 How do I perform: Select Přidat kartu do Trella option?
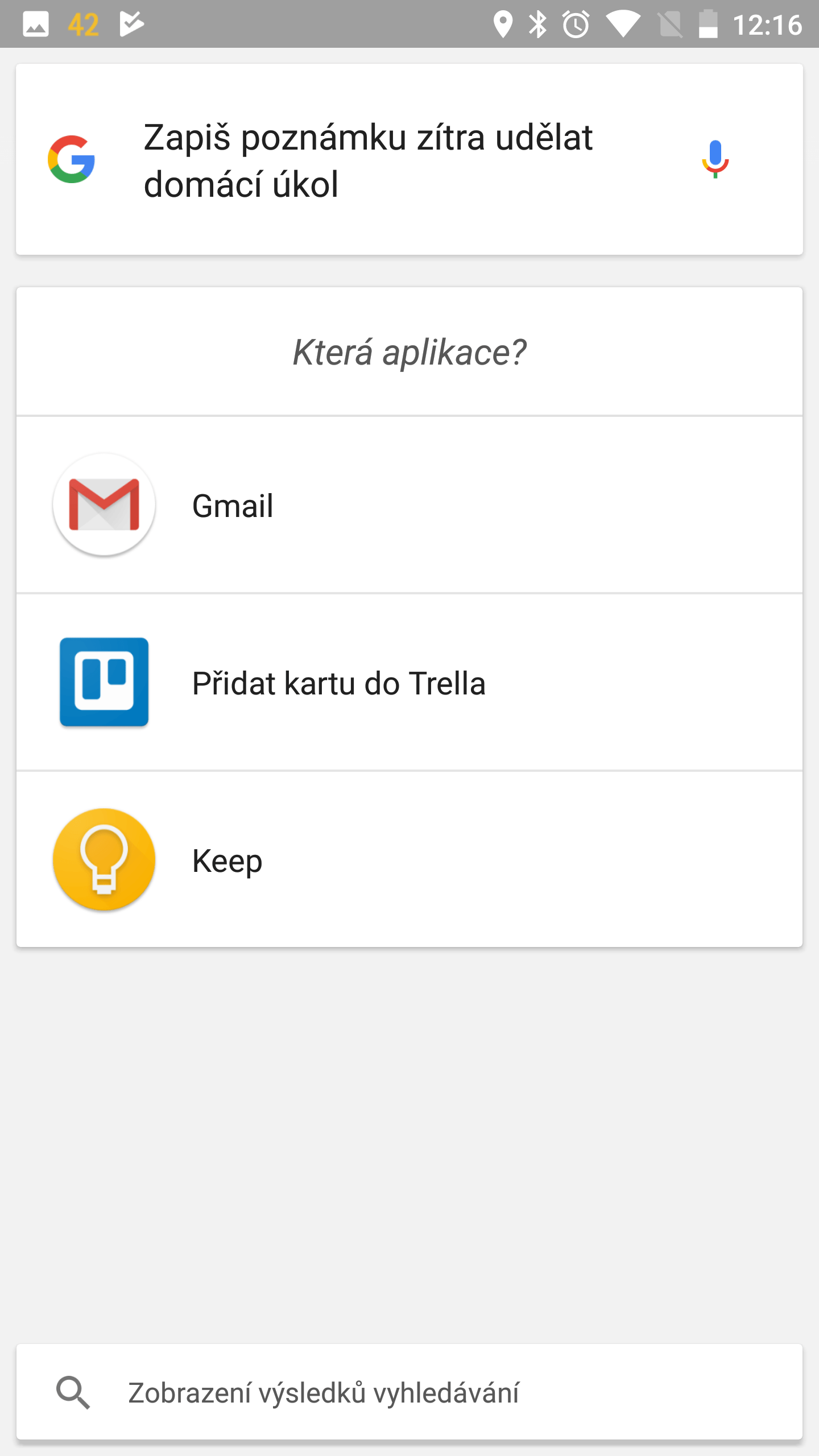click(409, 682)
